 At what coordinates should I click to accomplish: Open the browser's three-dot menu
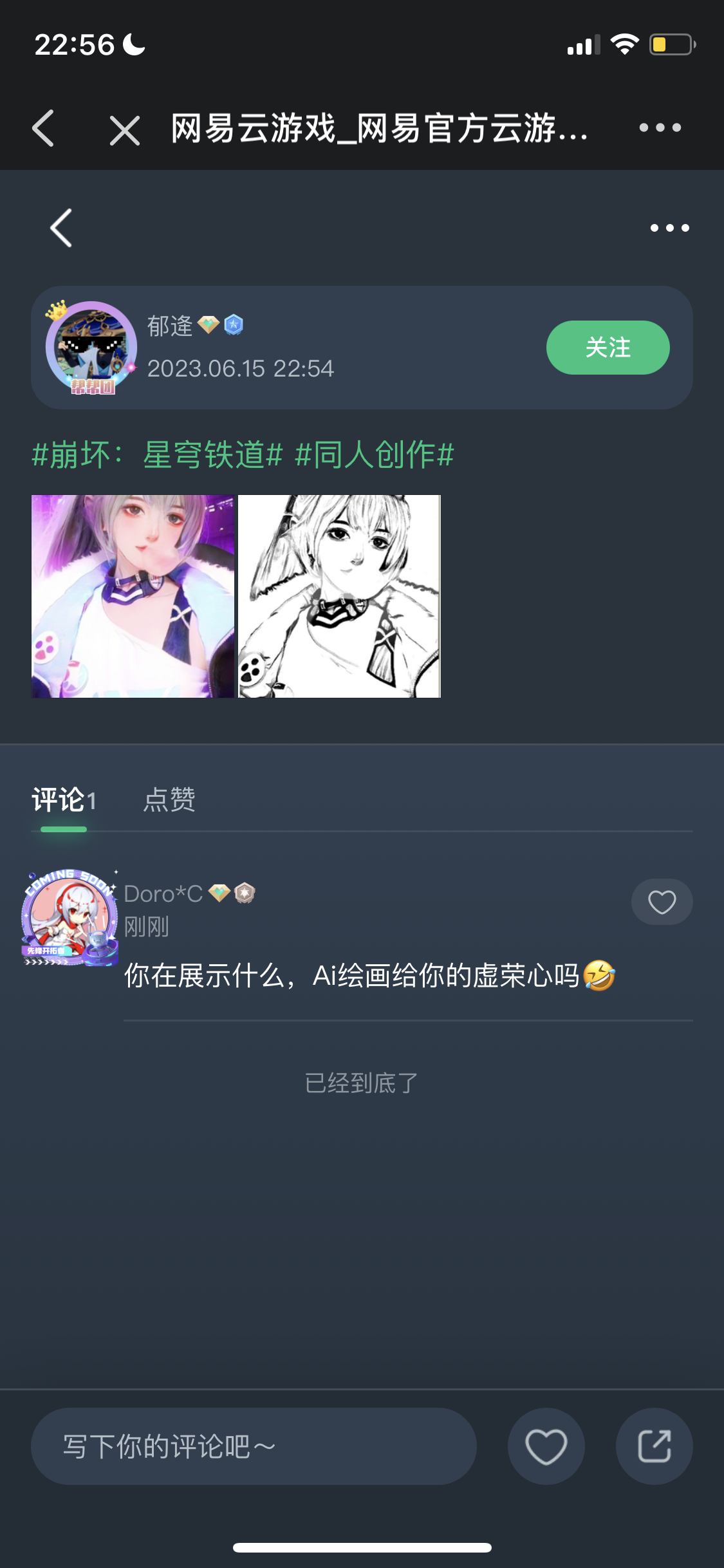point(660,128)
